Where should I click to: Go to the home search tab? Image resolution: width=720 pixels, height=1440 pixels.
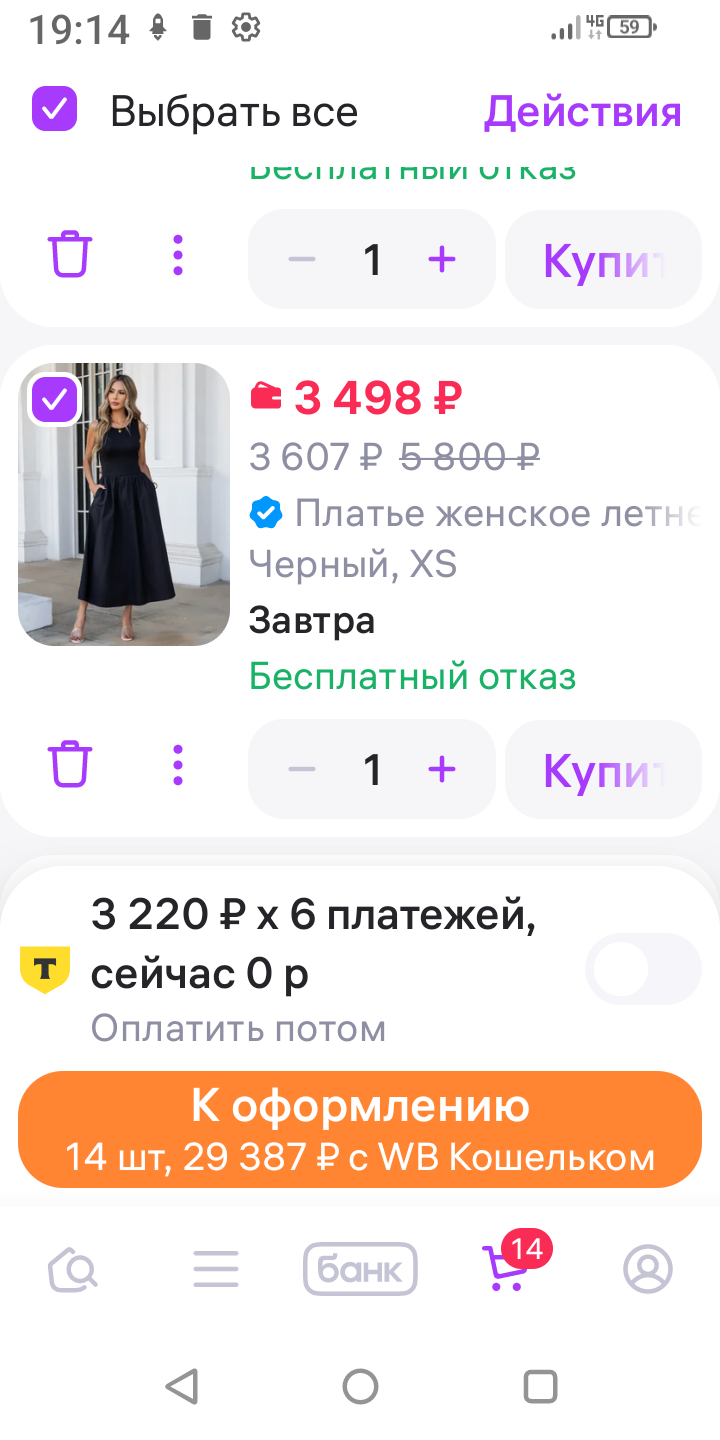tap(73, 1270)
